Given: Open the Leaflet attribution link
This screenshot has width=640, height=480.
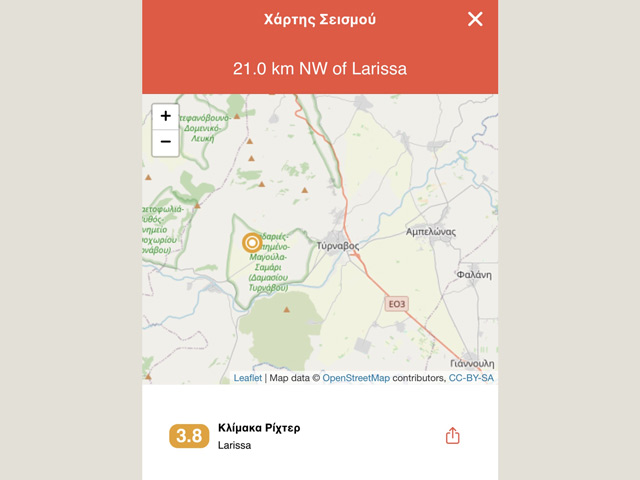Looking at the screenshot, I should [x=248, y=378].
